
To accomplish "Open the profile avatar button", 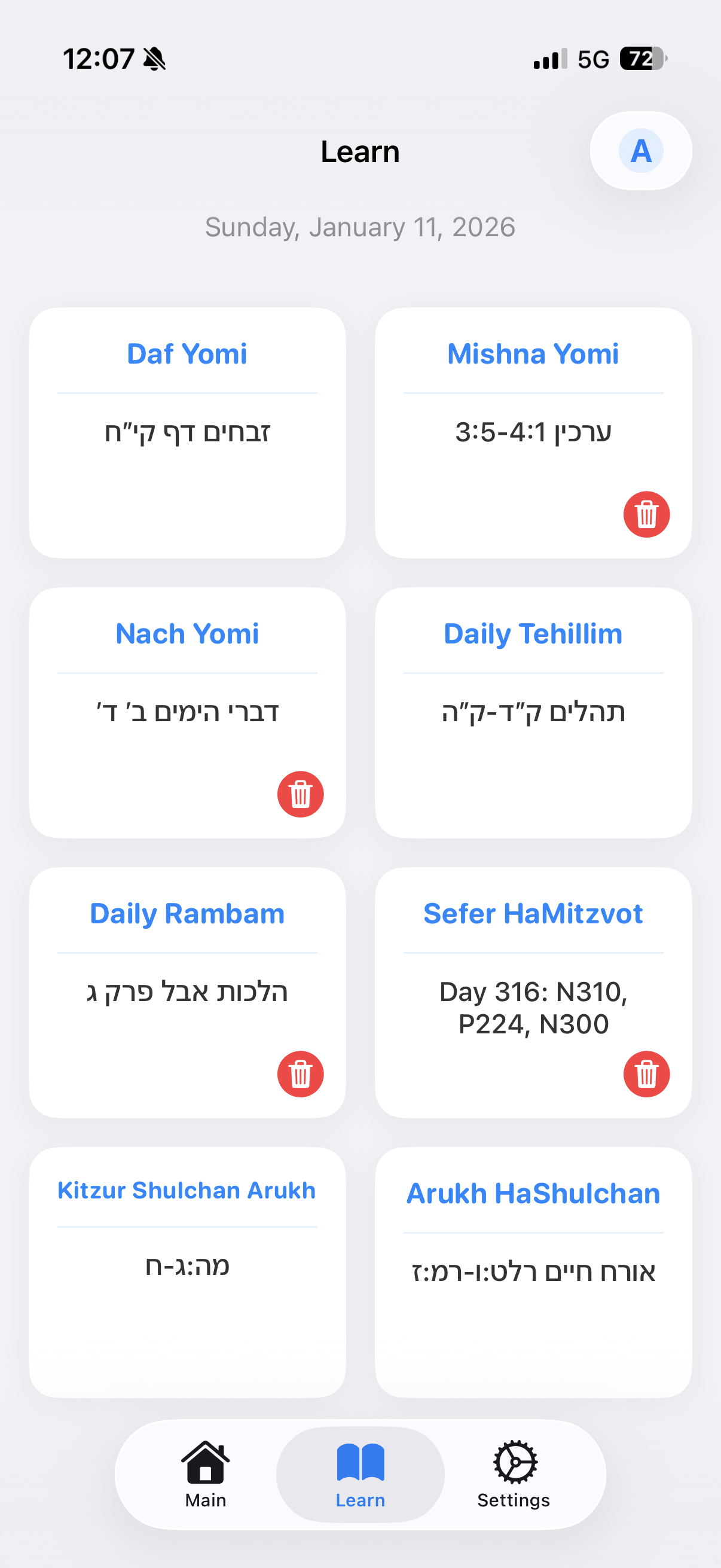I will (640, 151).
